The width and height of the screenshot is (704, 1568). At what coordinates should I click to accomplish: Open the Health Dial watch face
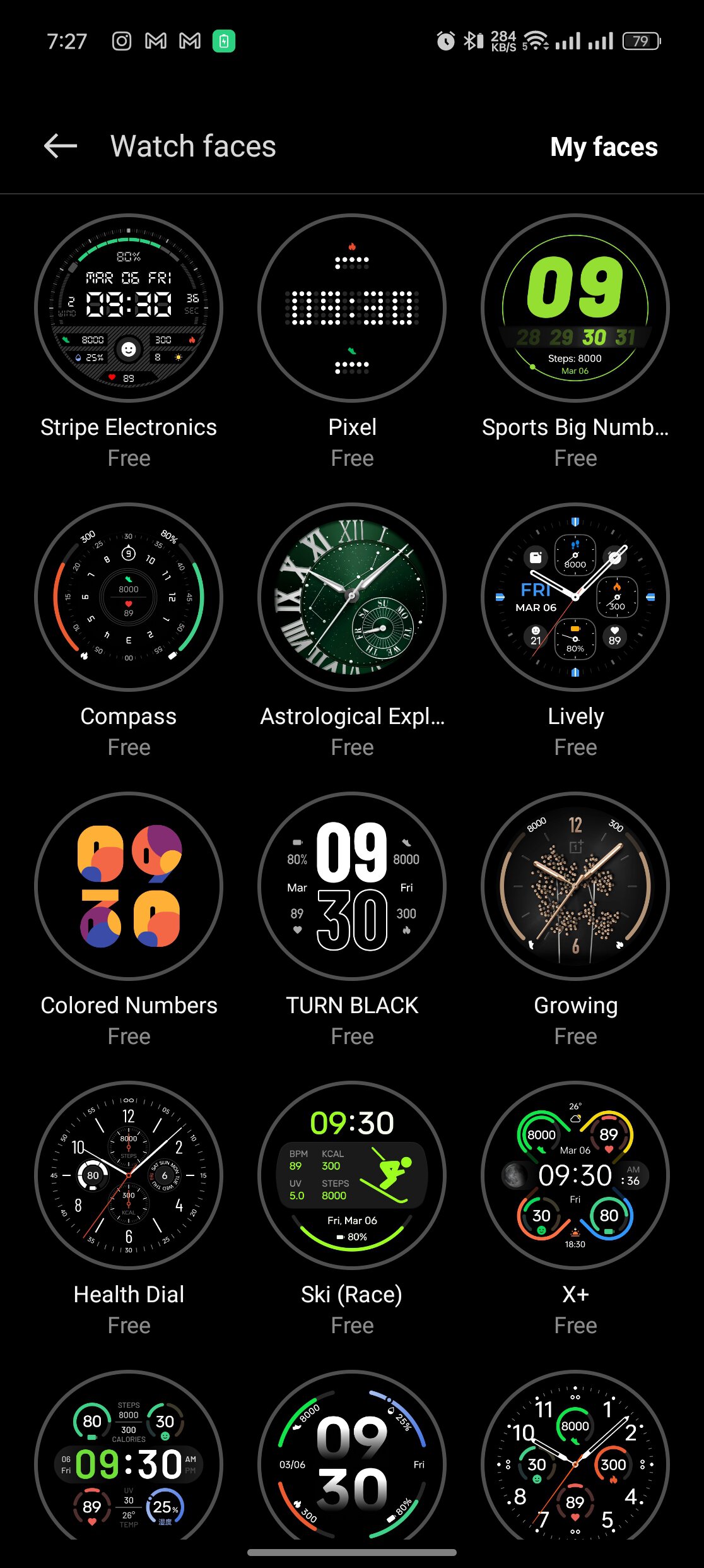(129, 1175)
